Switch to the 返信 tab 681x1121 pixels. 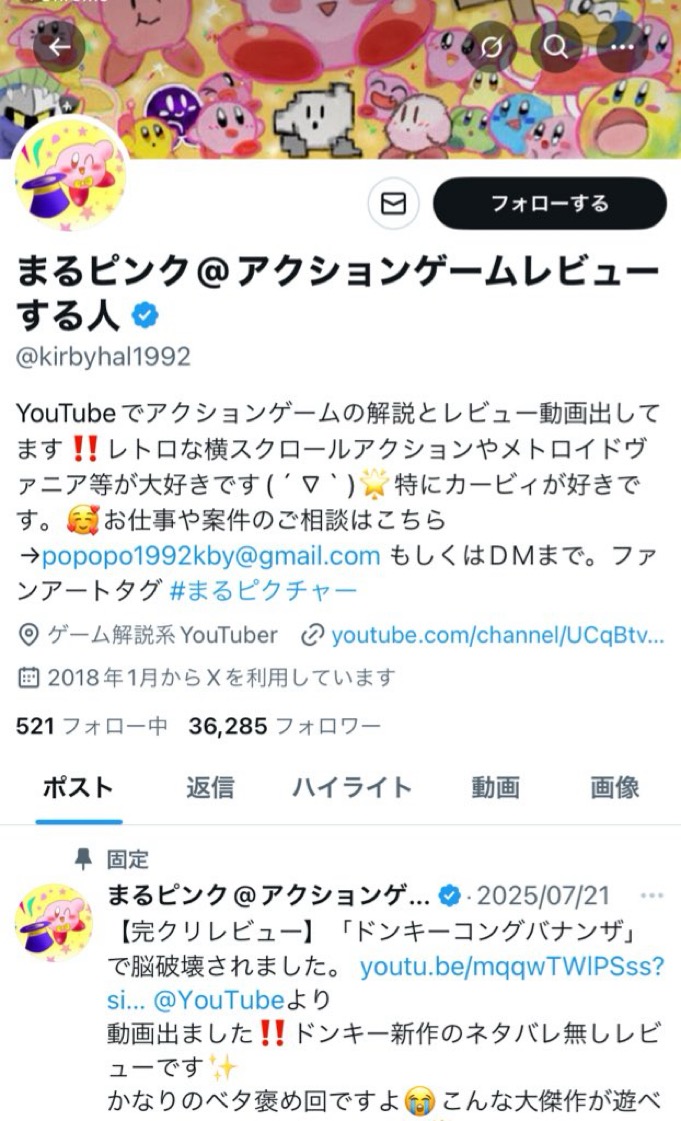tap(210, 788)
